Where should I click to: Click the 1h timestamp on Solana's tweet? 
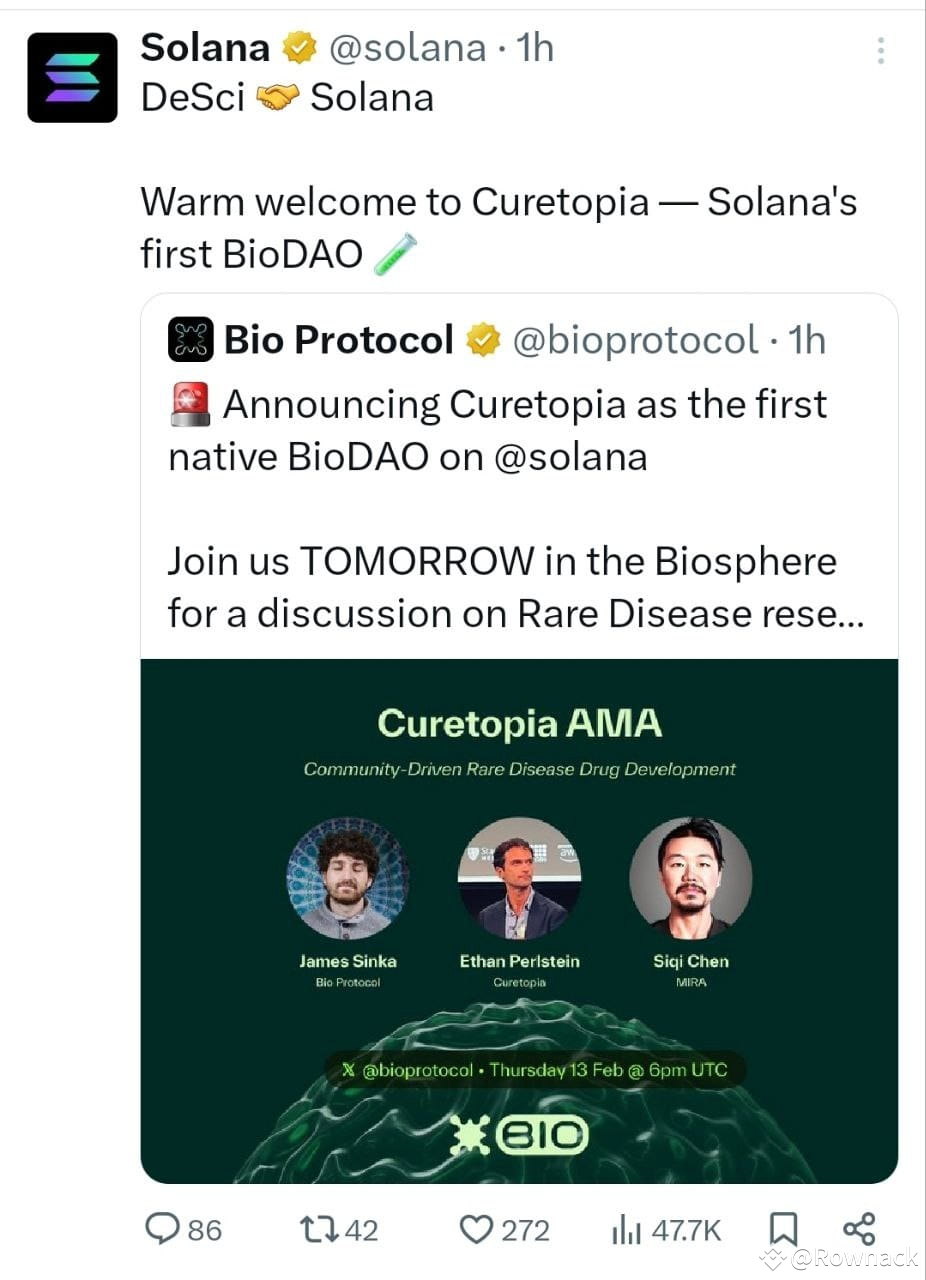click(x=535, y=46)
